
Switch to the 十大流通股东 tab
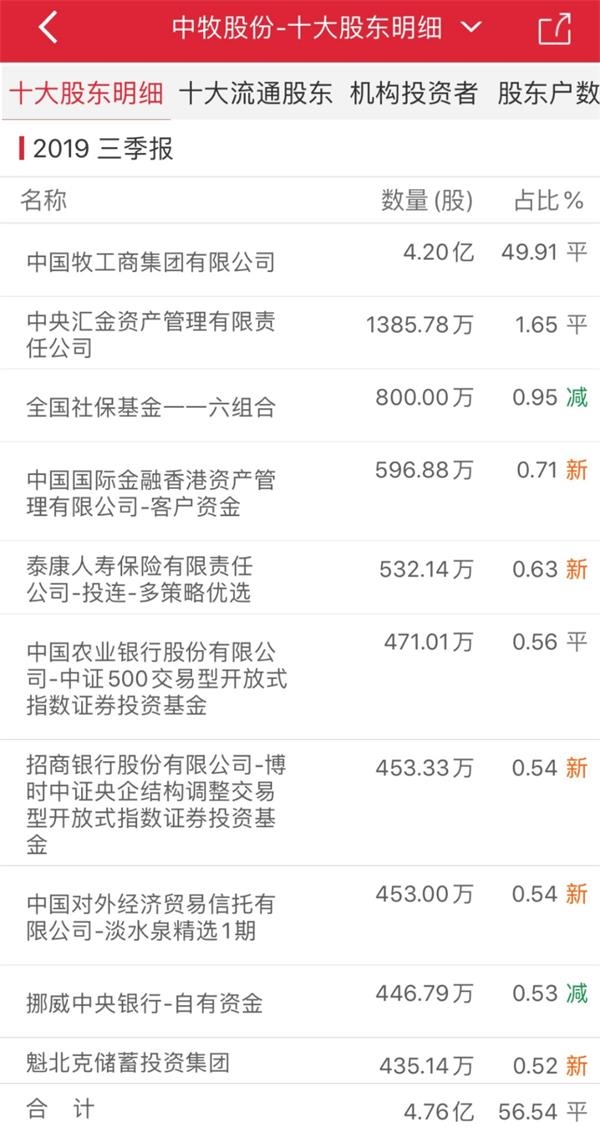[256, 94]
